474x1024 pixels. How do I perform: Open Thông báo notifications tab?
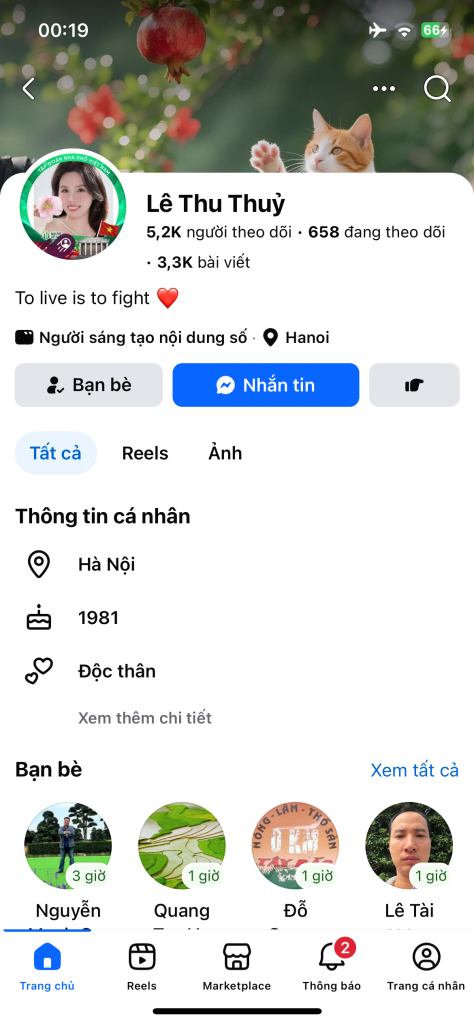pyautogui.click(x=332, y=967)
